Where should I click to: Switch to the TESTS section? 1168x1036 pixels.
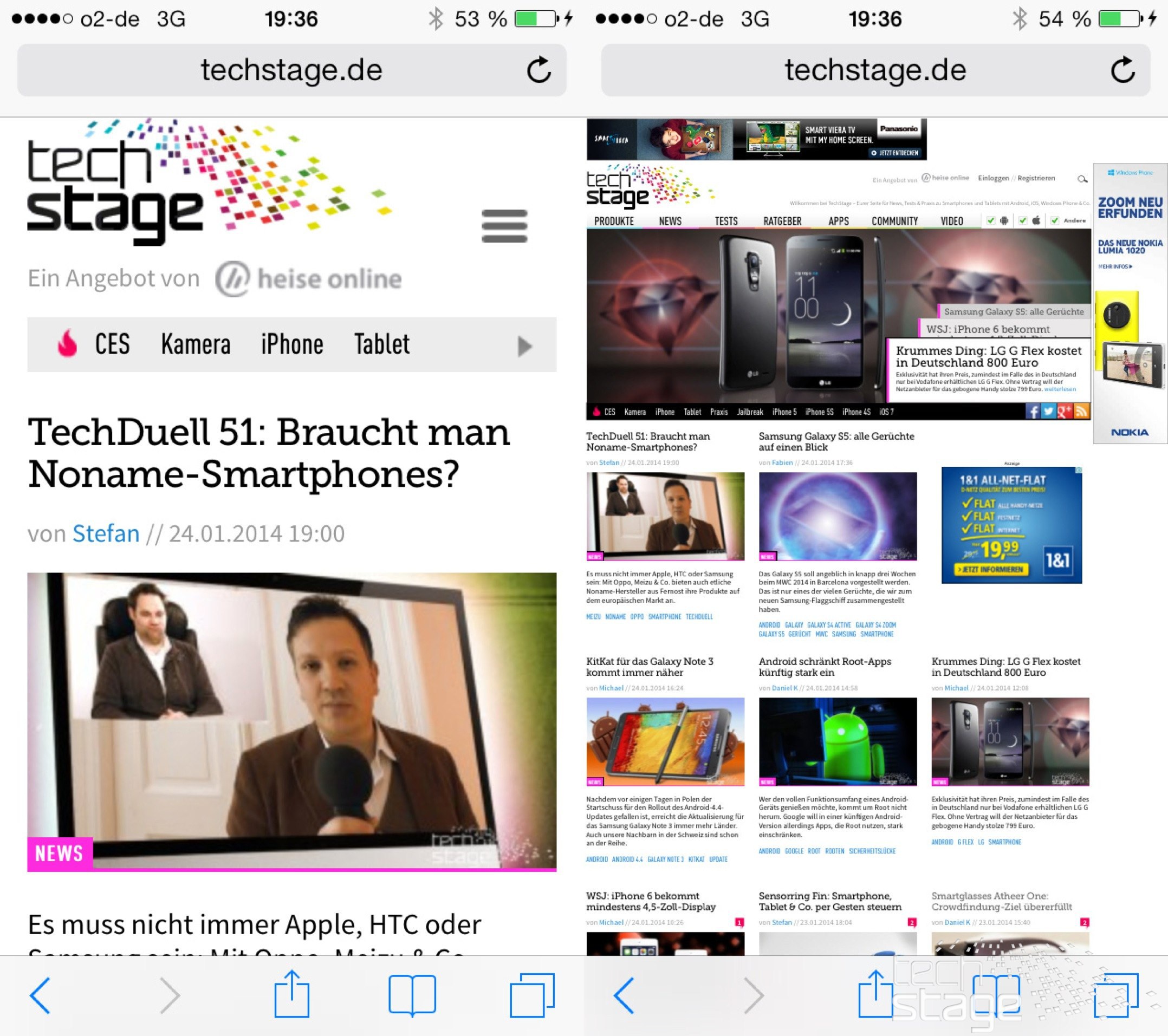pos(726,221)
